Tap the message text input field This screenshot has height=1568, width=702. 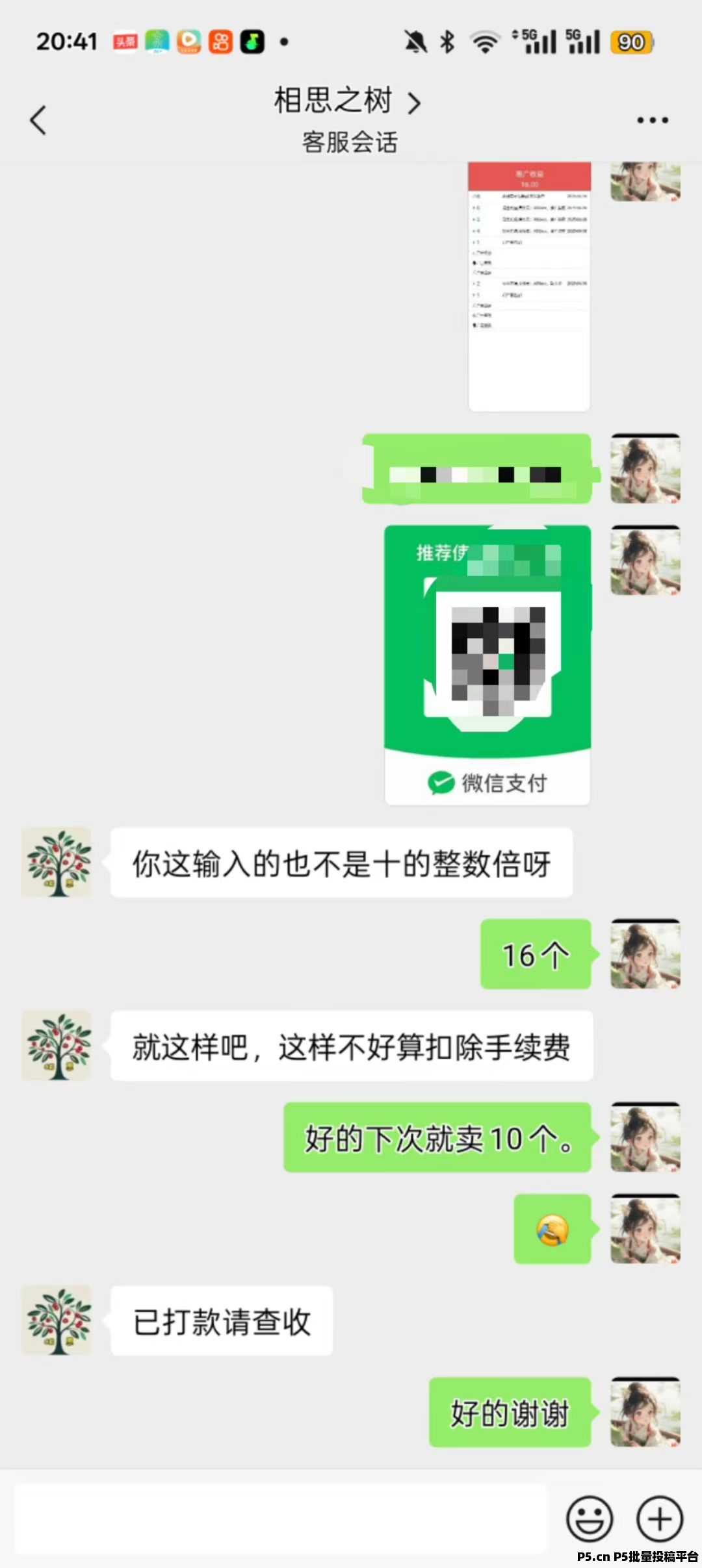coord(280,1519)
